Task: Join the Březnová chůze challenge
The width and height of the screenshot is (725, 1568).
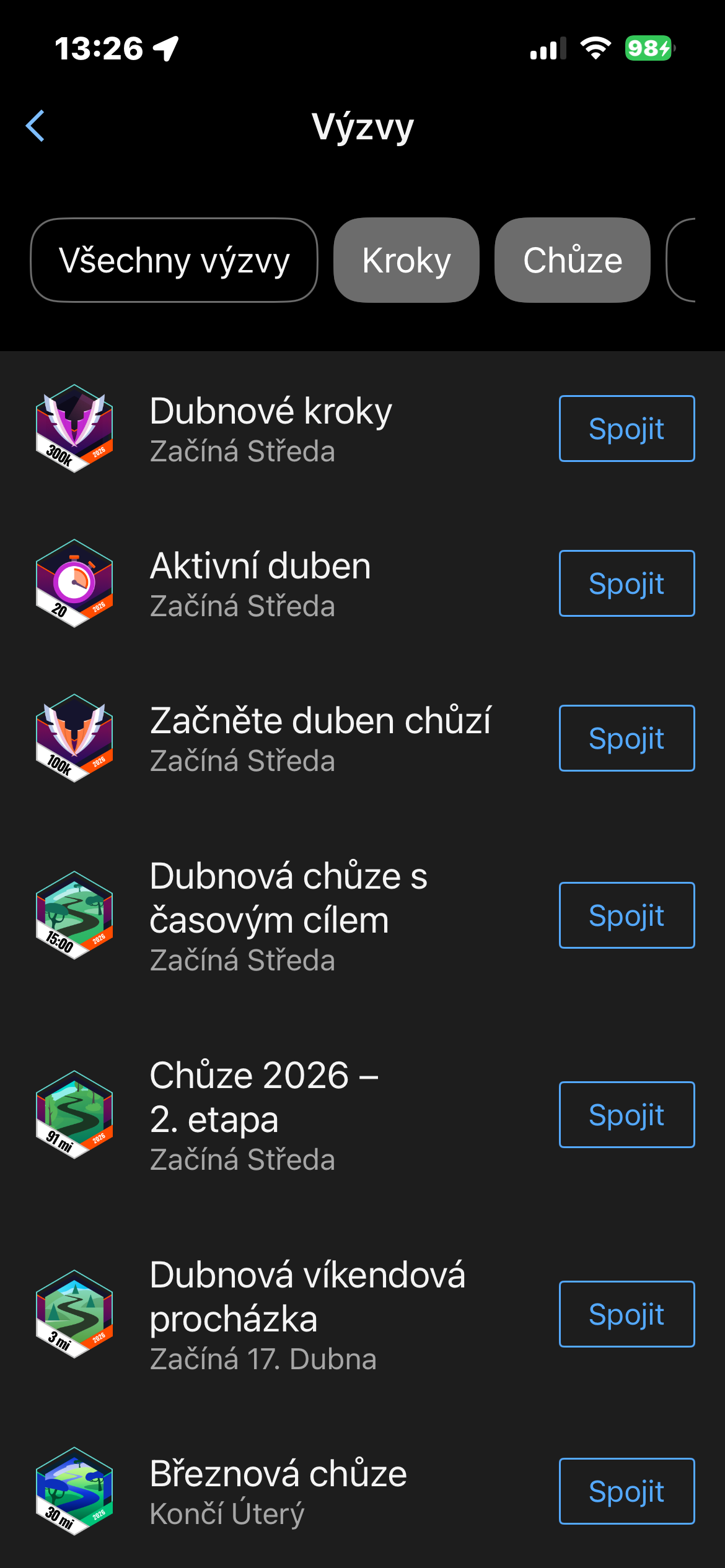Action: [x=626, y=1491]
